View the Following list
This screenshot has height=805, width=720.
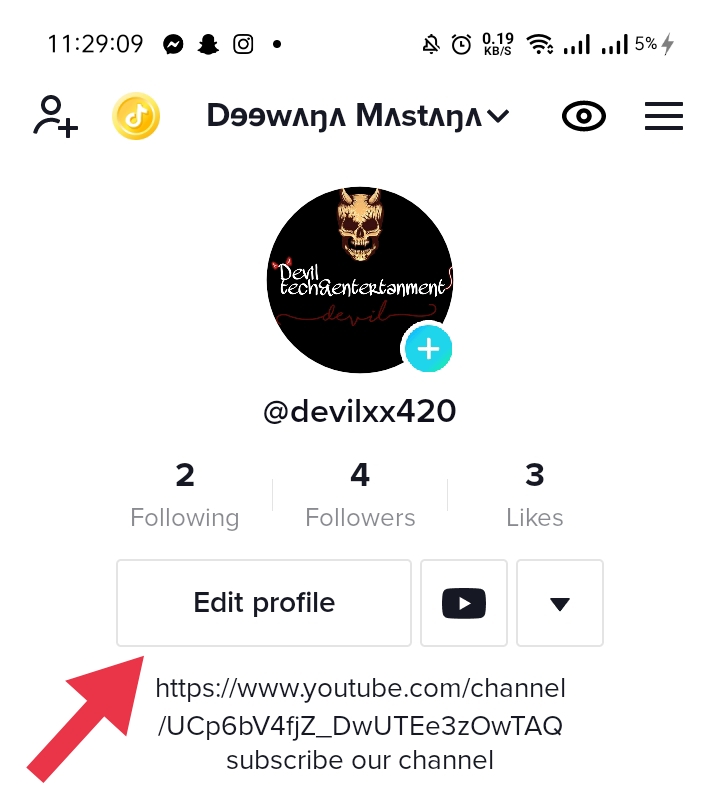point(185,495)
